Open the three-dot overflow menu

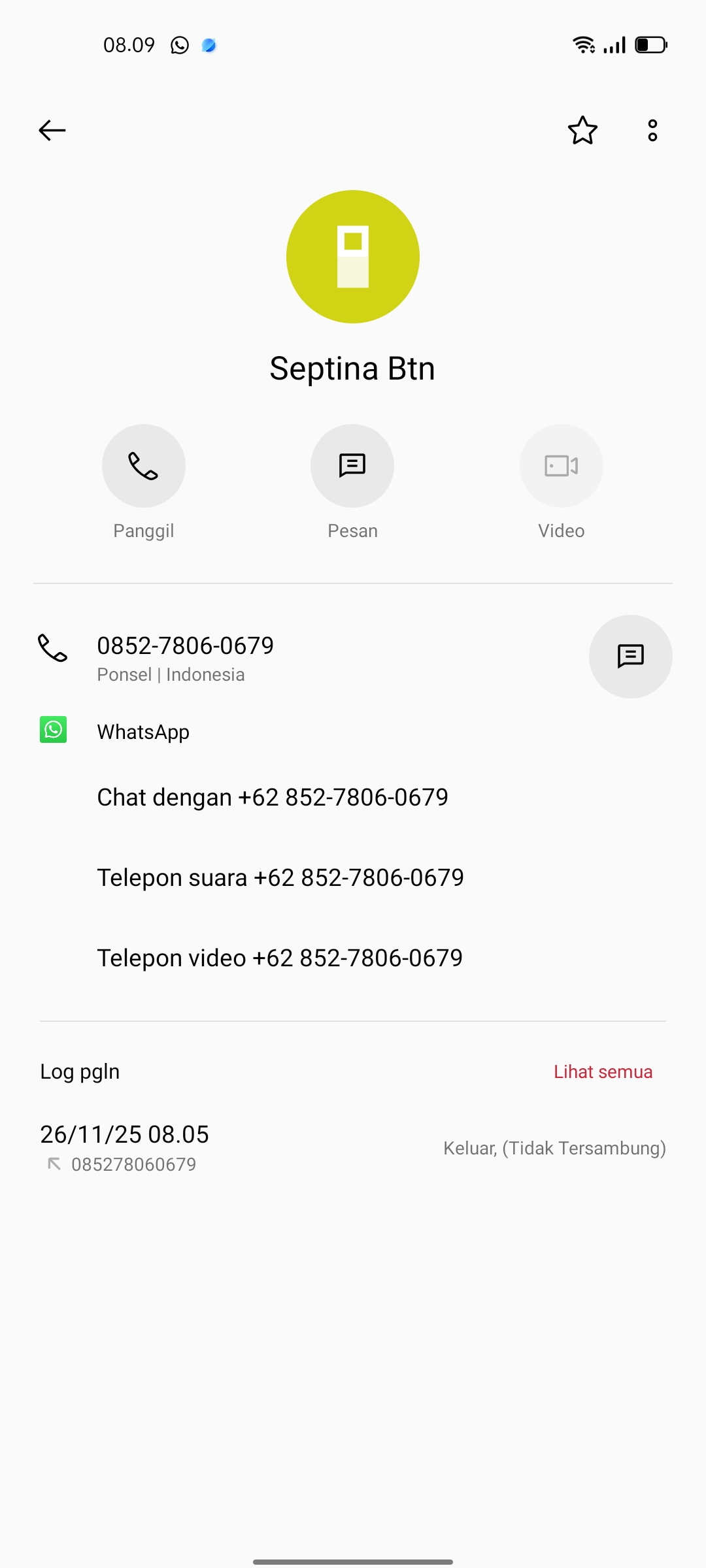pos(652,130)
